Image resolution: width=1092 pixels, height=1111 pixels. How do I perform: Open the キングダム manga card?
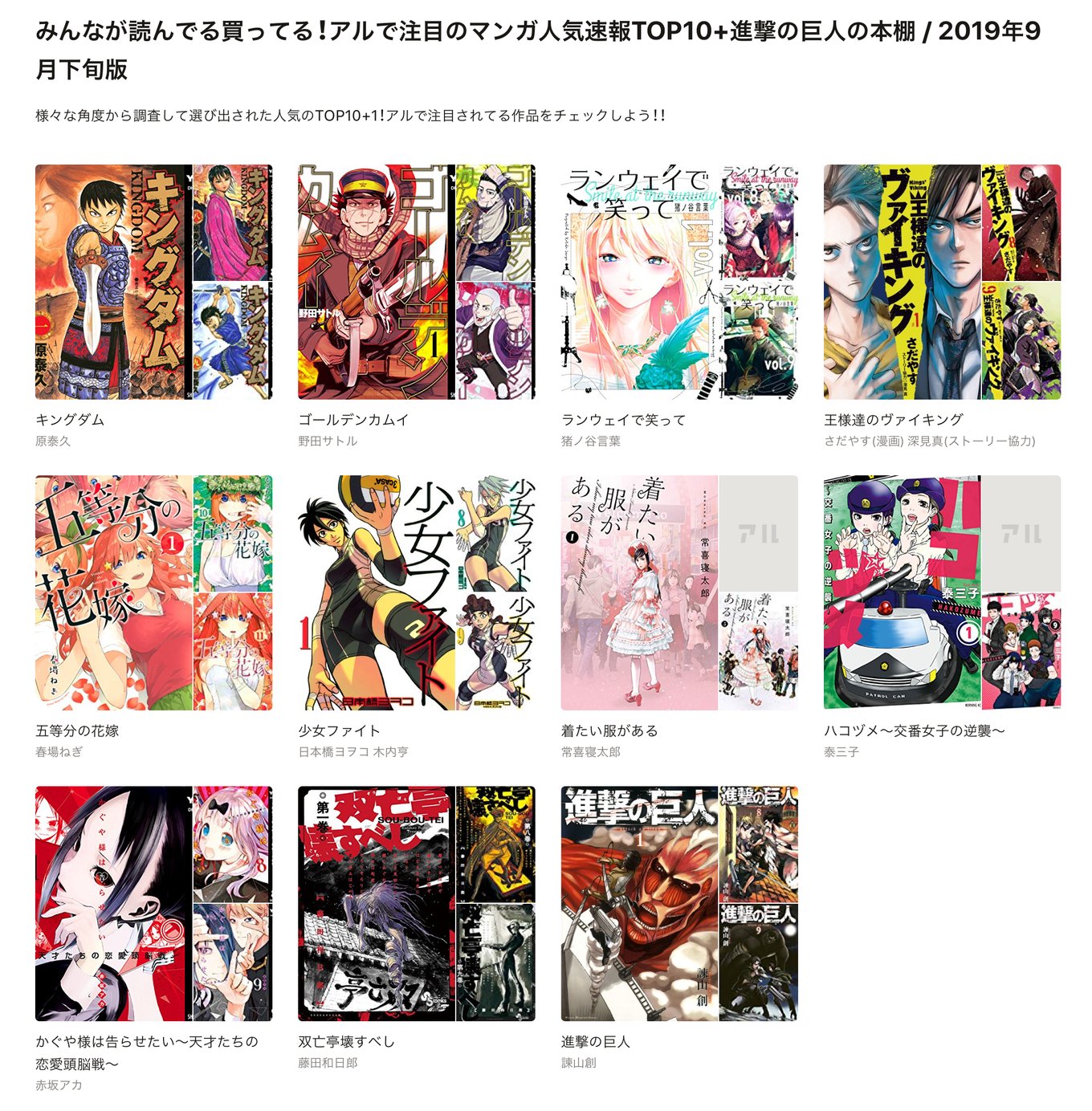pos(153,282)
